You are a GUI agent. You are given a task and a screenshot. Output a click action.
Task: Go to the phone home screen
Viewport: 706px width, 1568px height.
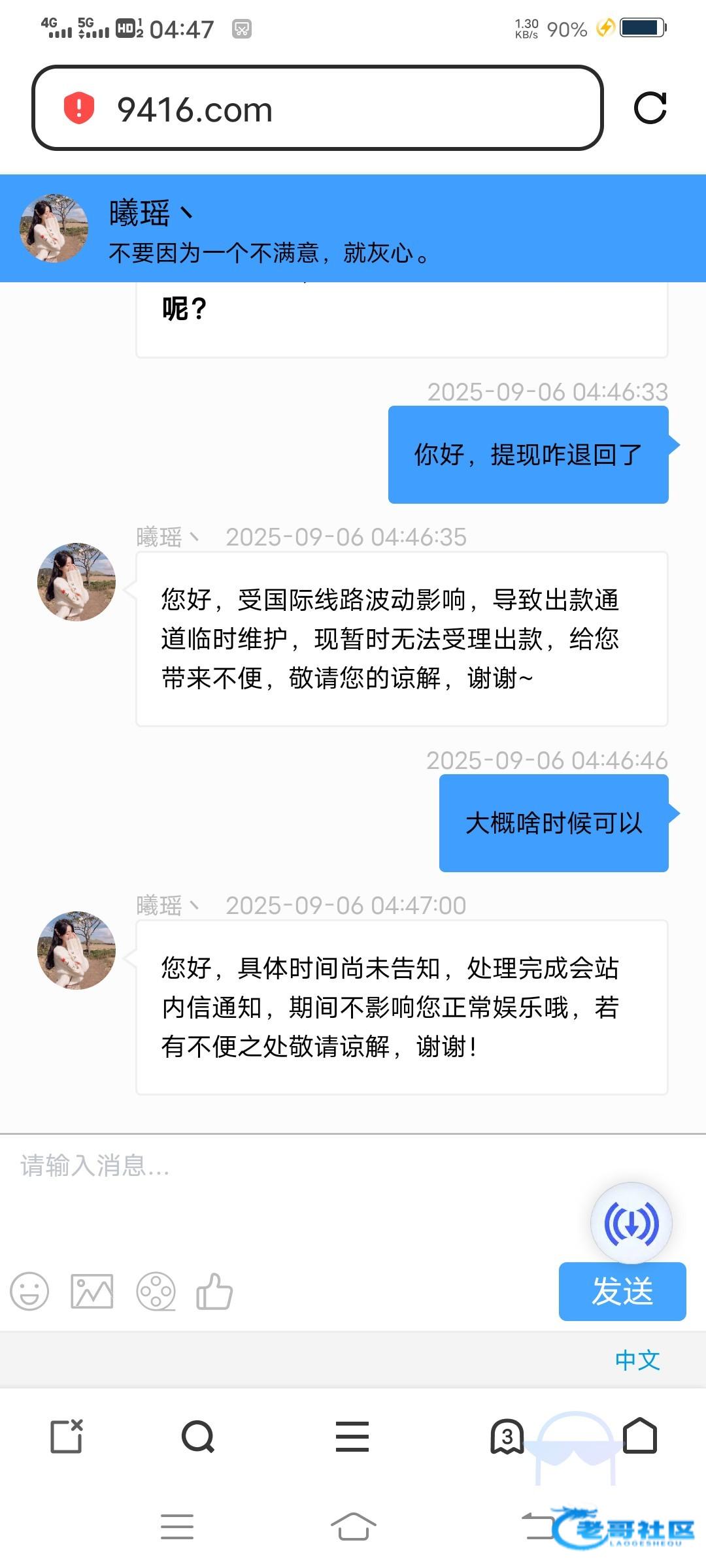coord(353,1526)
